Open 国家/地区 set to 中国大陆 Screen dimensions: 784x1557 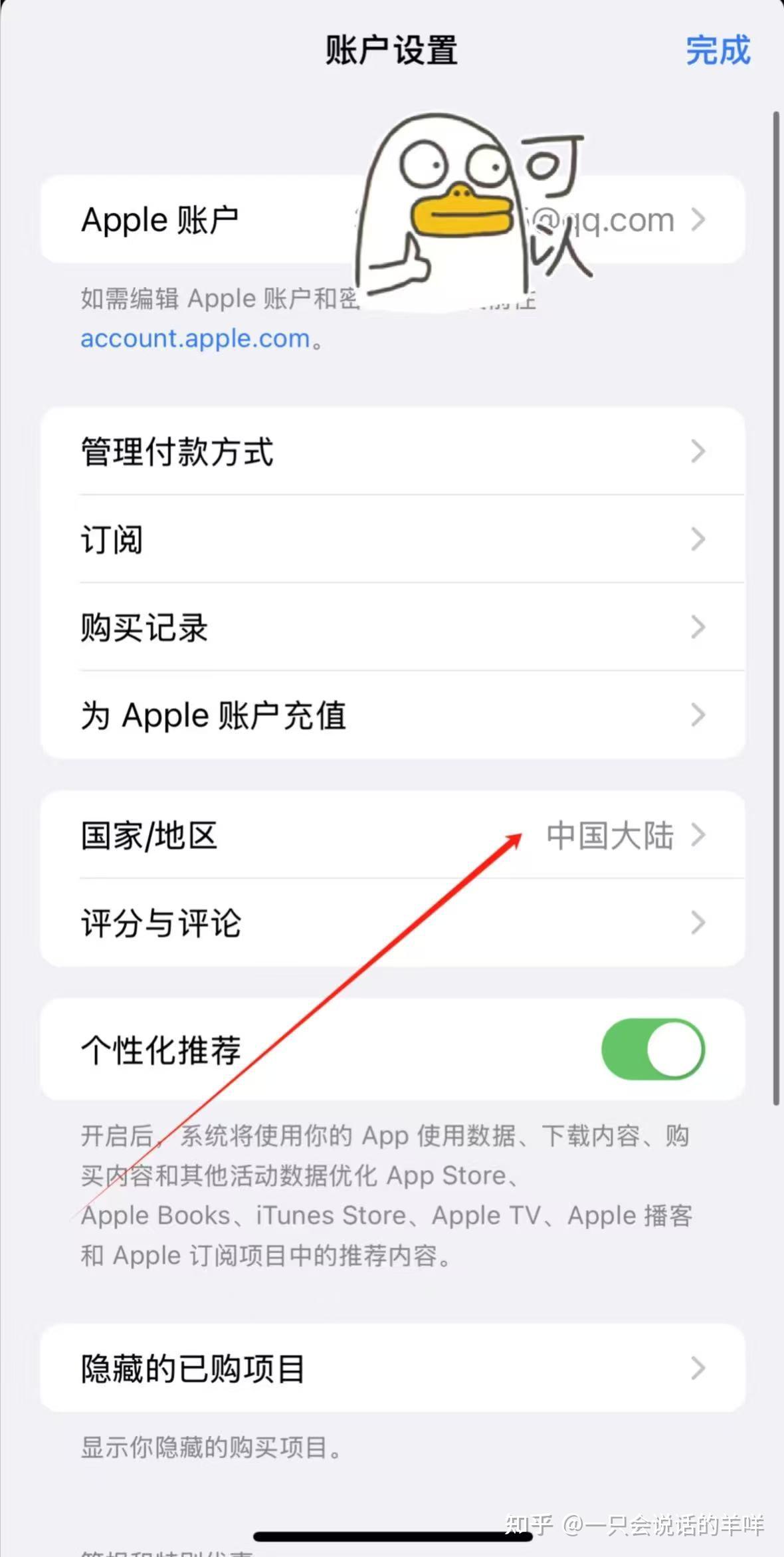[392, 835]
